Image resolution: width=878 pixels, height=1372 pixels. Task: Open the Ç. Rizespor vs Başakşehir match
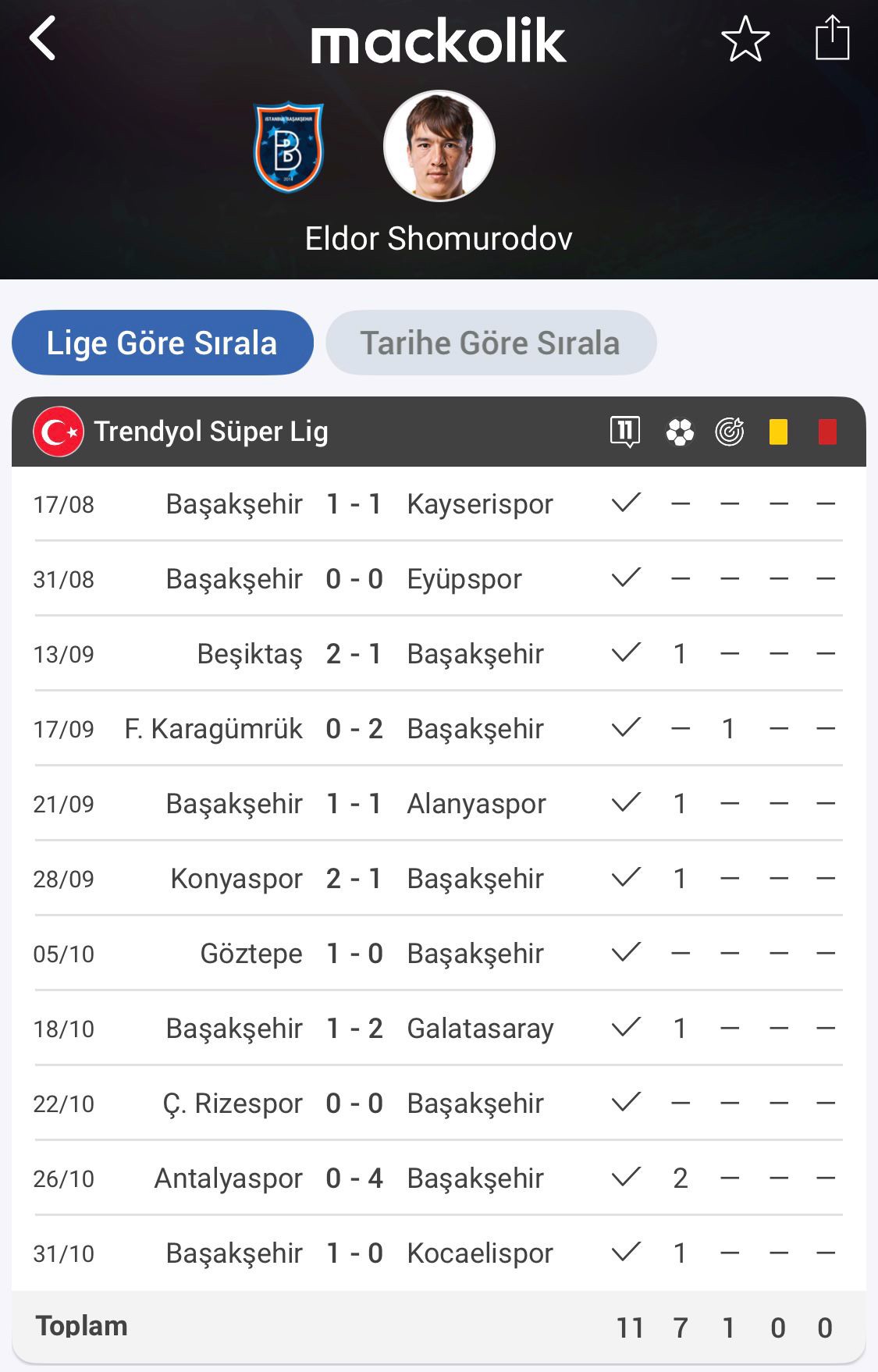(354, 1104)
